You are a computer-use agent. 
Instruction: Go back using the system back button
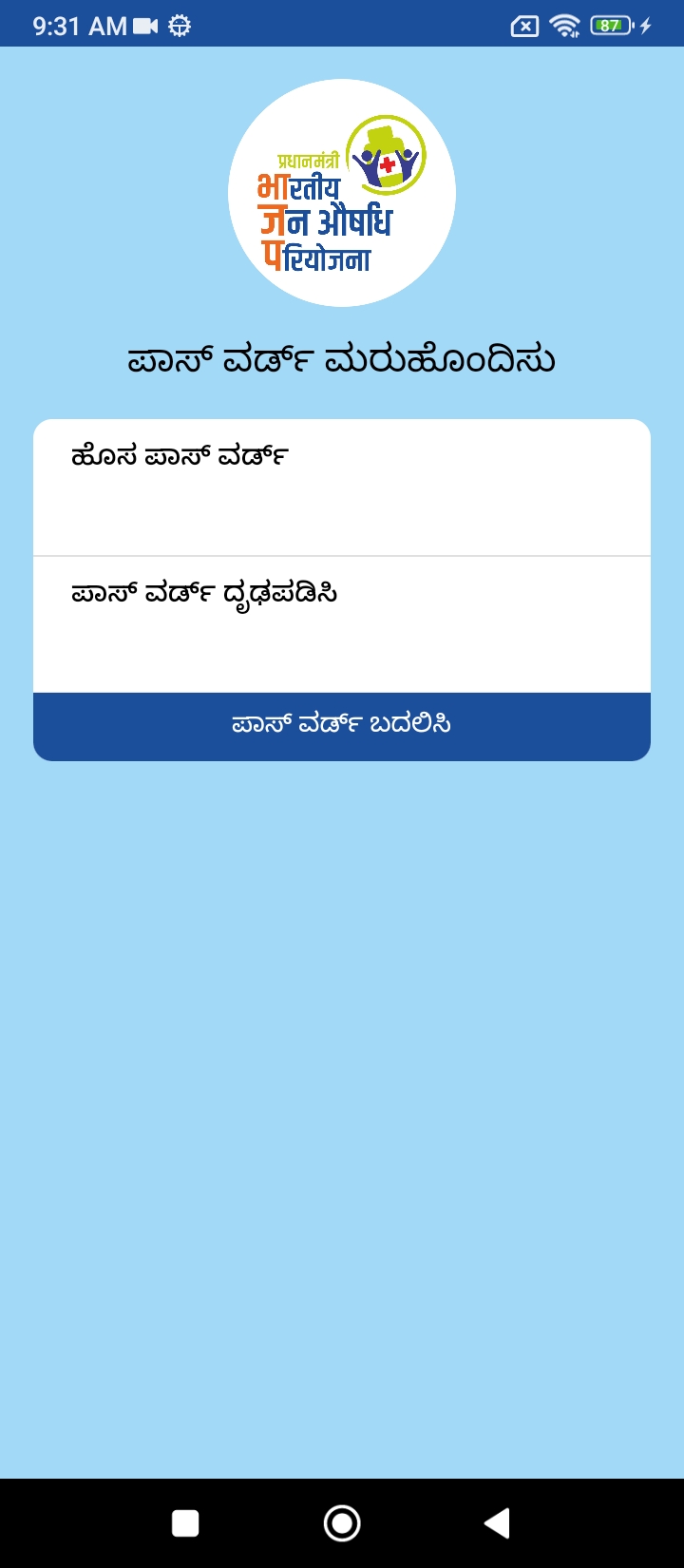[x=497, y=1523]
